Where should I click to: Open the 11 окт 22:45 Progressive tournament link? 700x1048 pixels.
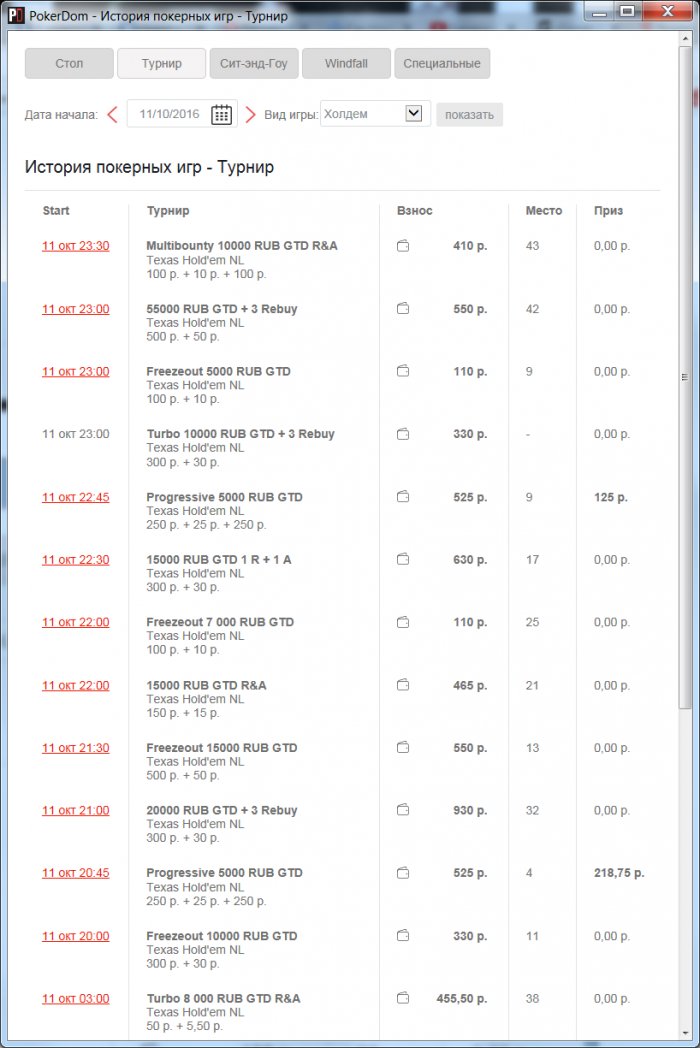point(76,497)
